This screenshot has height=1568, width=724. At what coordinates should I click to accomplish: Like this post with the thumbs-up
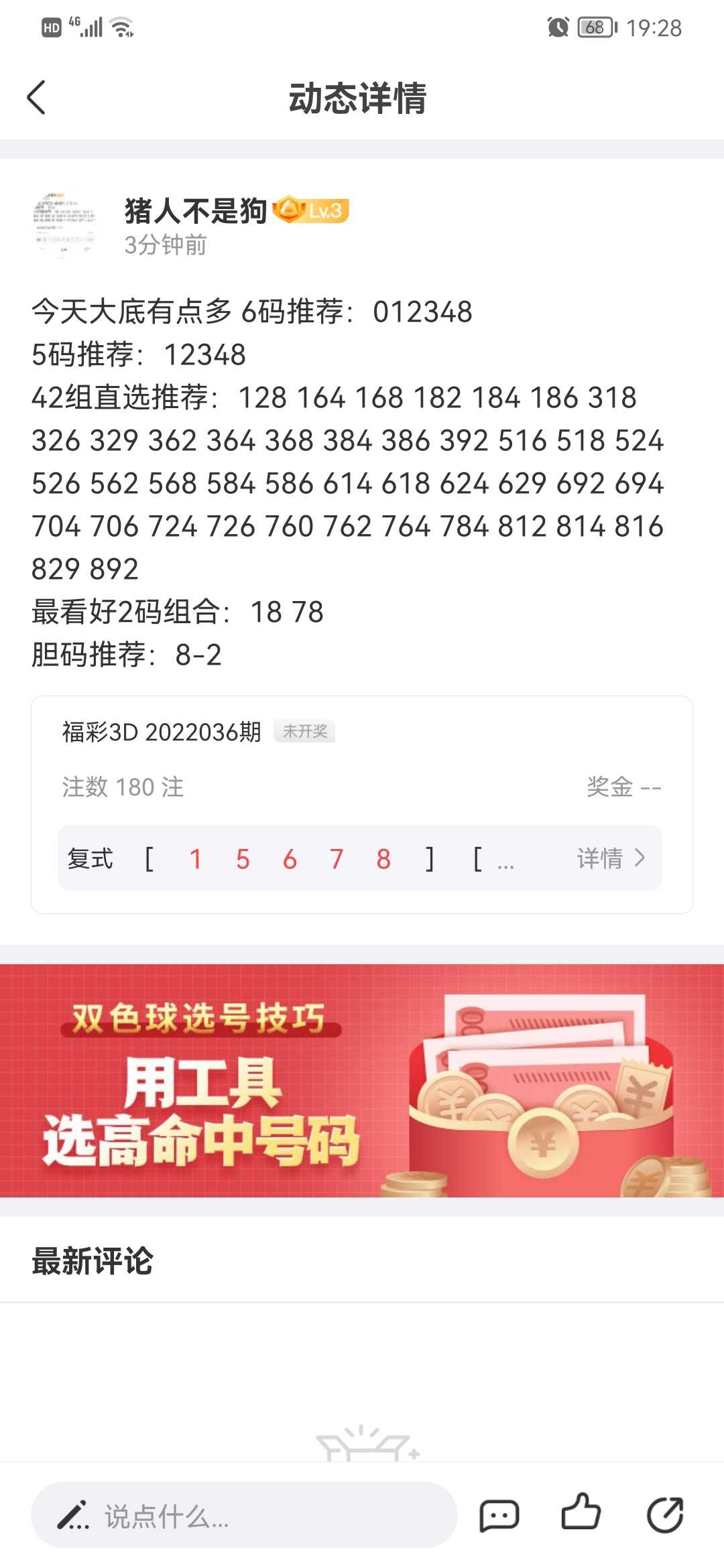tap(581, 1514)
